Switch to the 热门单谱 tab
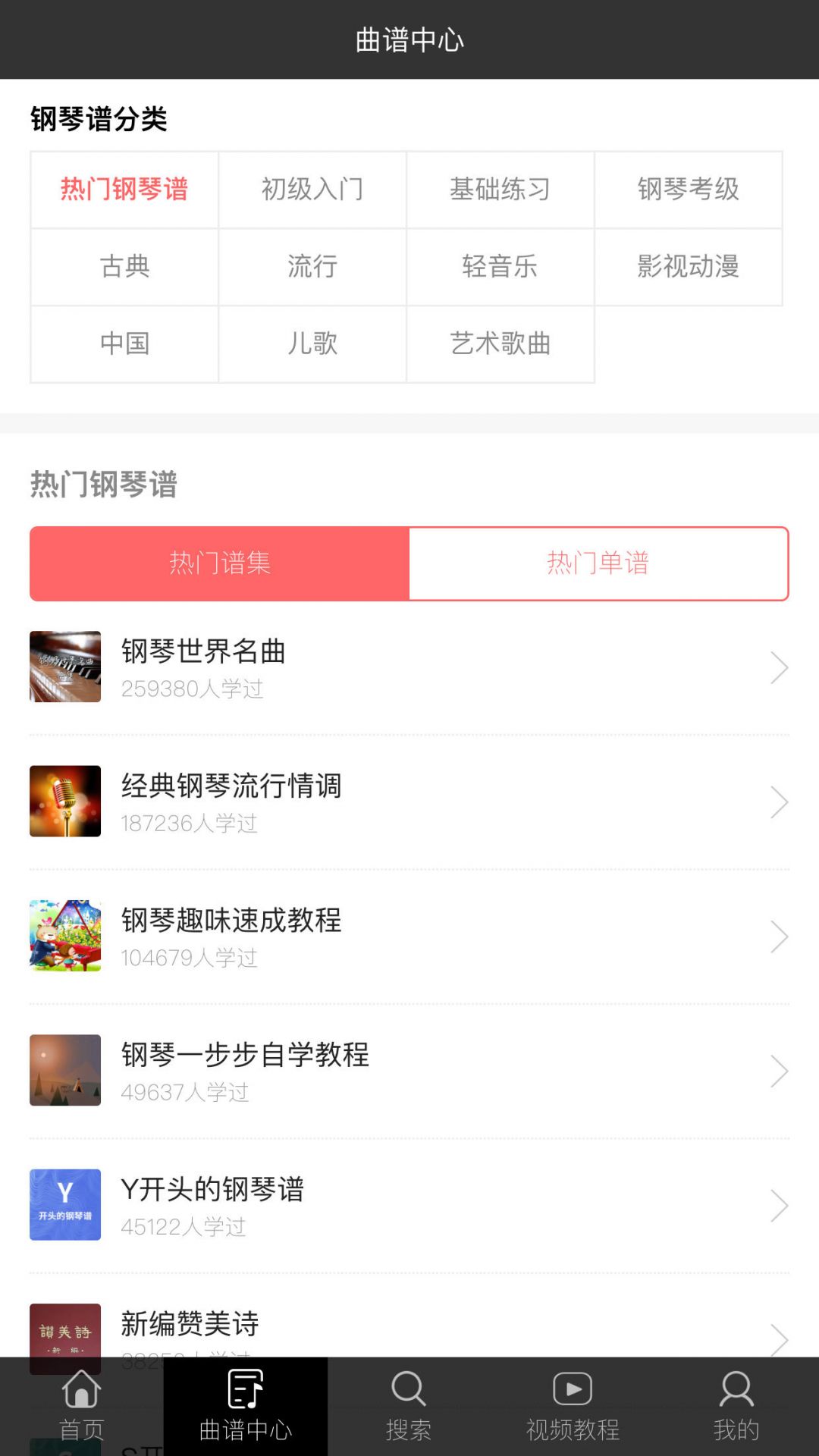The image size is (819, 1456). (x=598, y=563)
